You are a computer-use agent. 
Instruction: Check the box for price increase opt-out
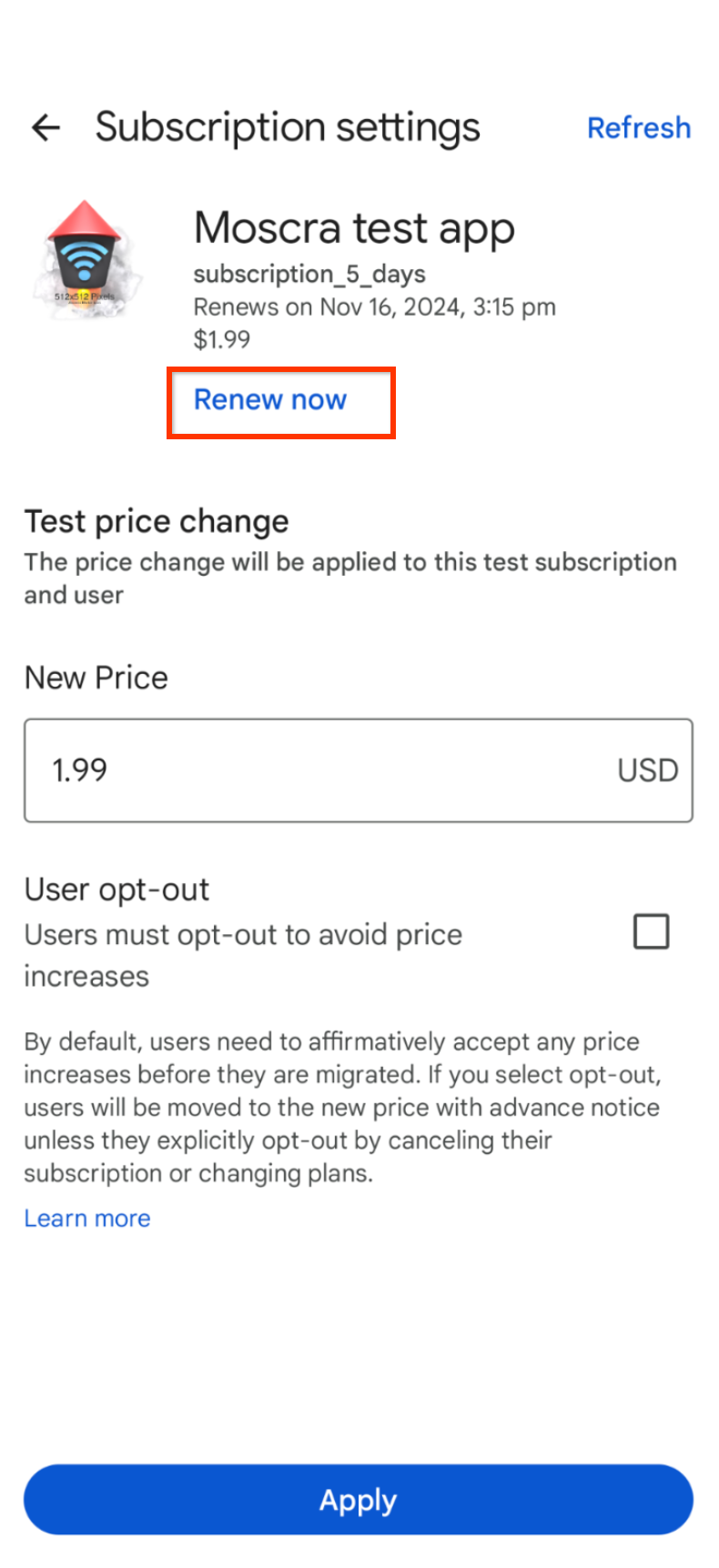click(652, 931)
